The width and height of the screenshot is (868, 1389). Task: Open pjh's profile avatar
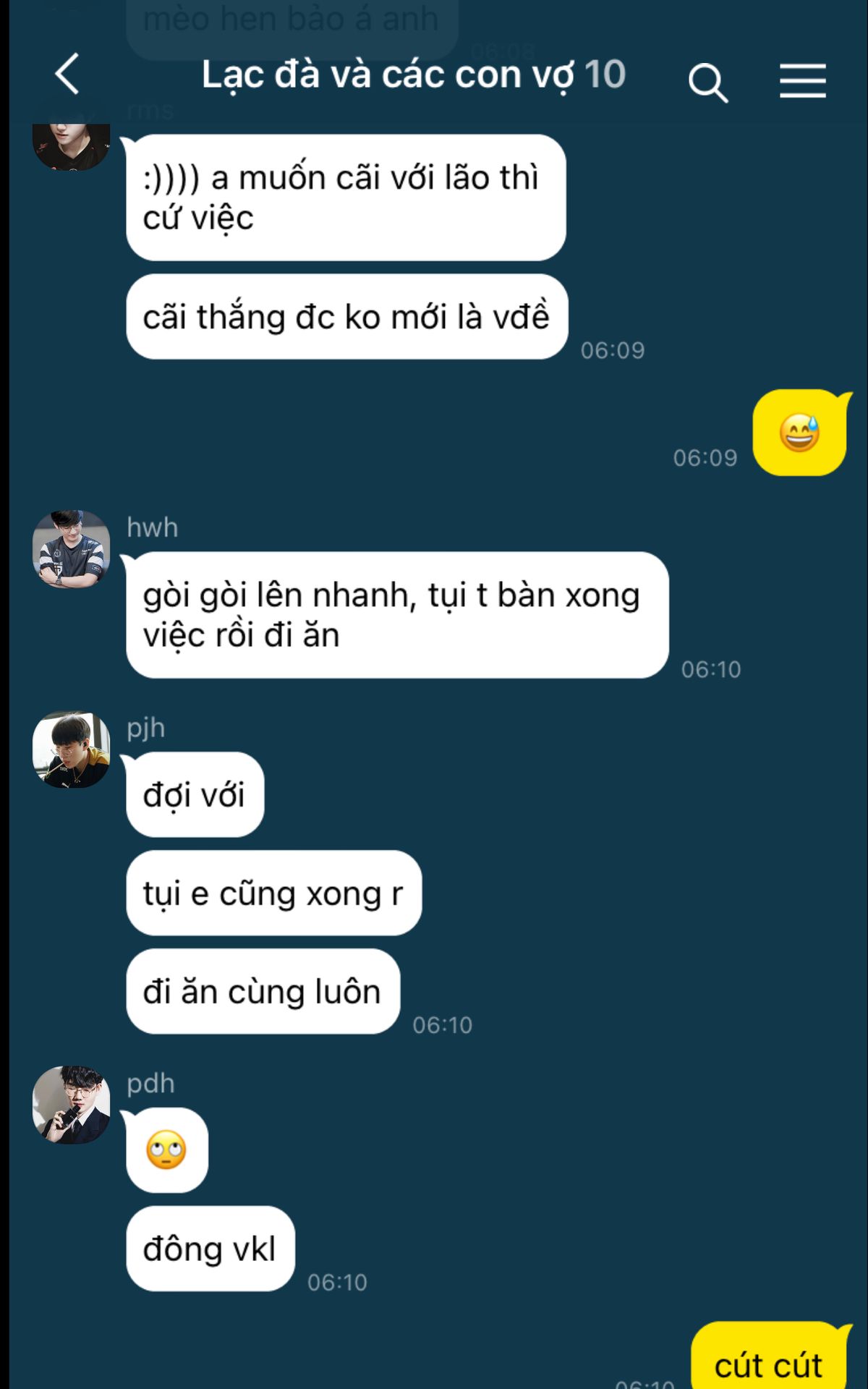click(71, 749)
